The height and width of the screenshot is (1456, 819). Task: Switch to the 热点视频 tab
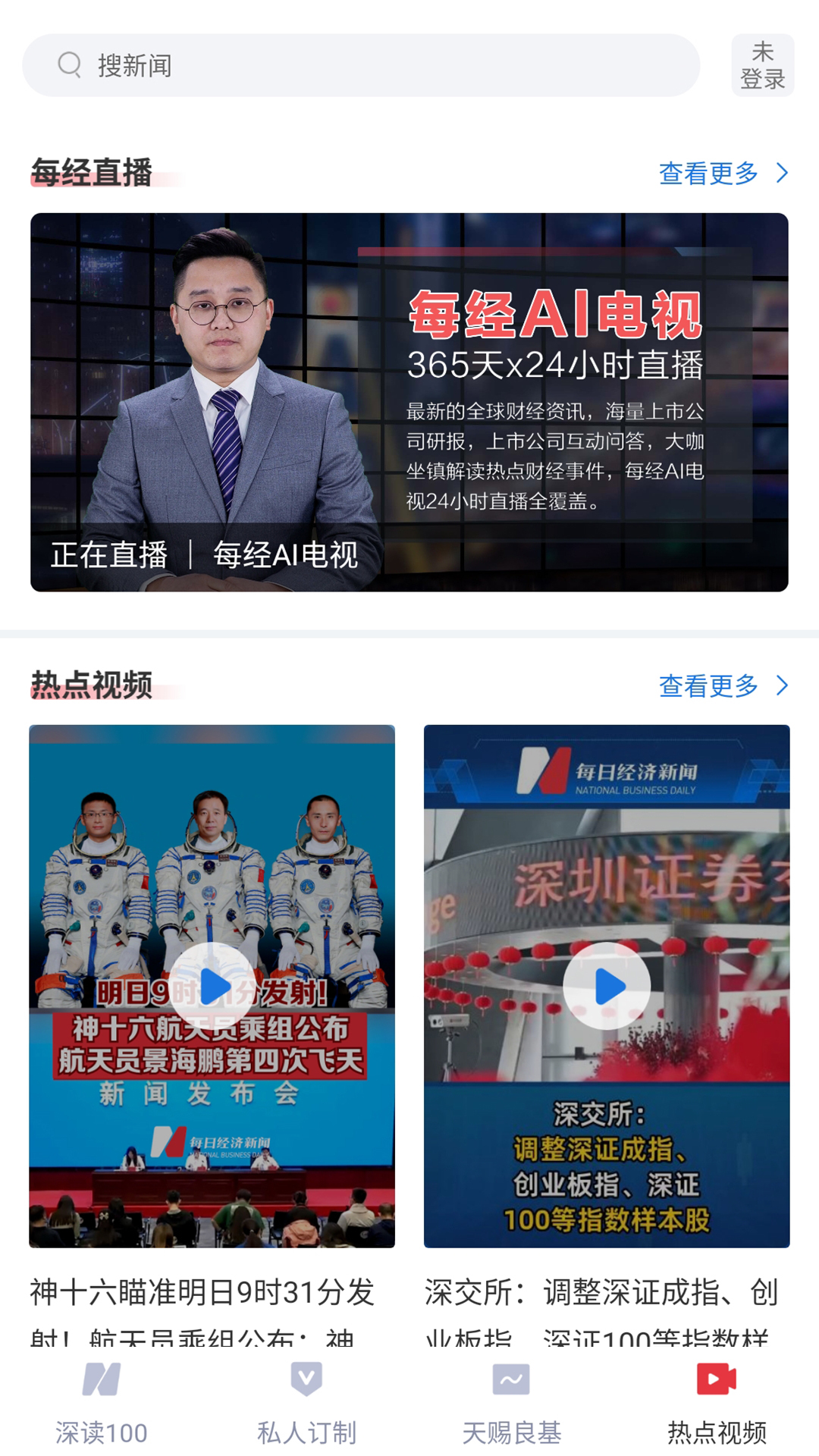pos(717,1407)
